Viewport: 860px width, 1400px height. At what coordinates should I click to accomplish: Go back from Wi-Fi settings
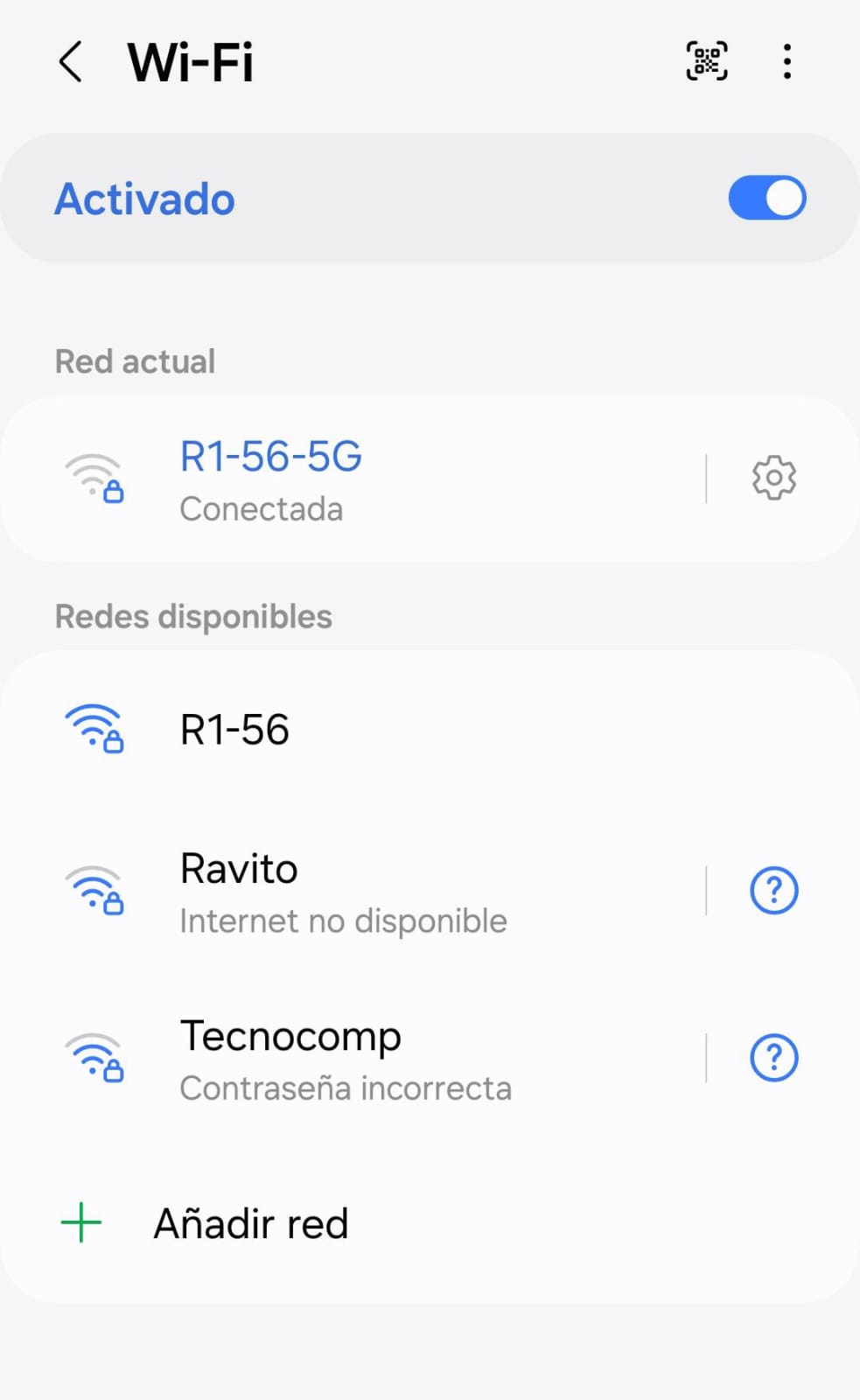click(x=70, y=62)
